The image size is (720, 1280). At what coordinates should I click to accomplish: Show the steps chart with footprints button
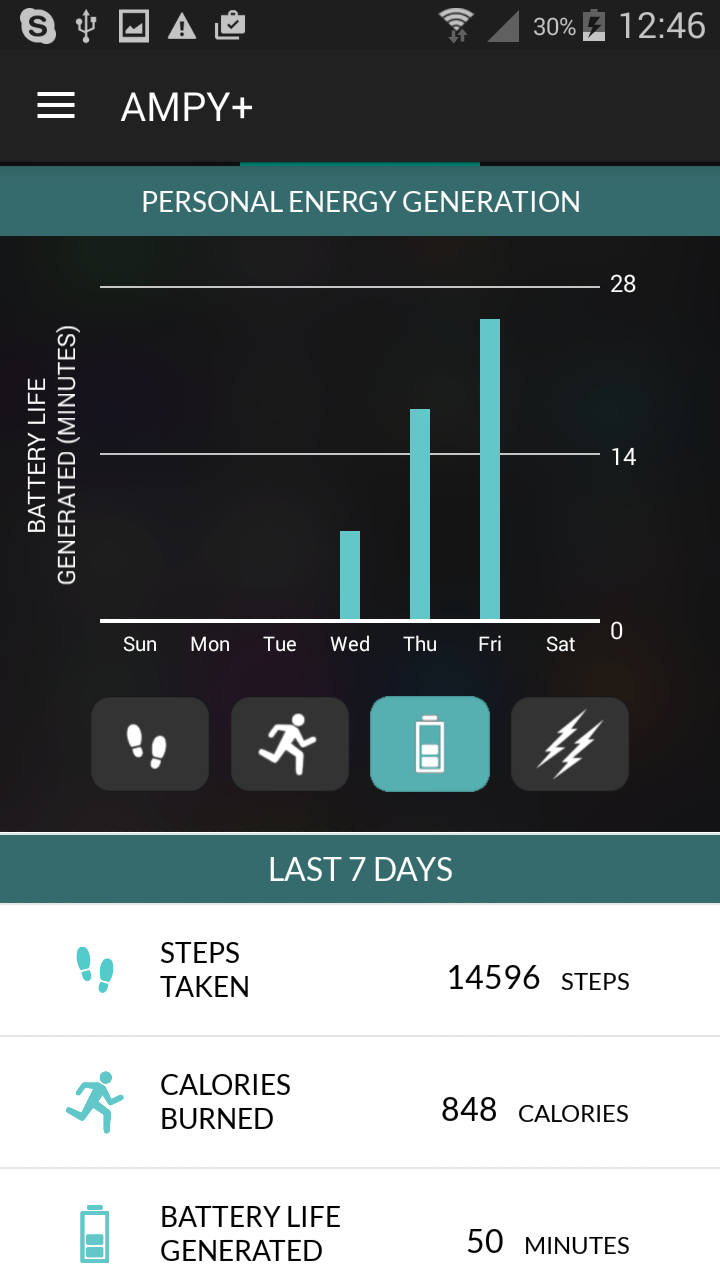(150, 744)
